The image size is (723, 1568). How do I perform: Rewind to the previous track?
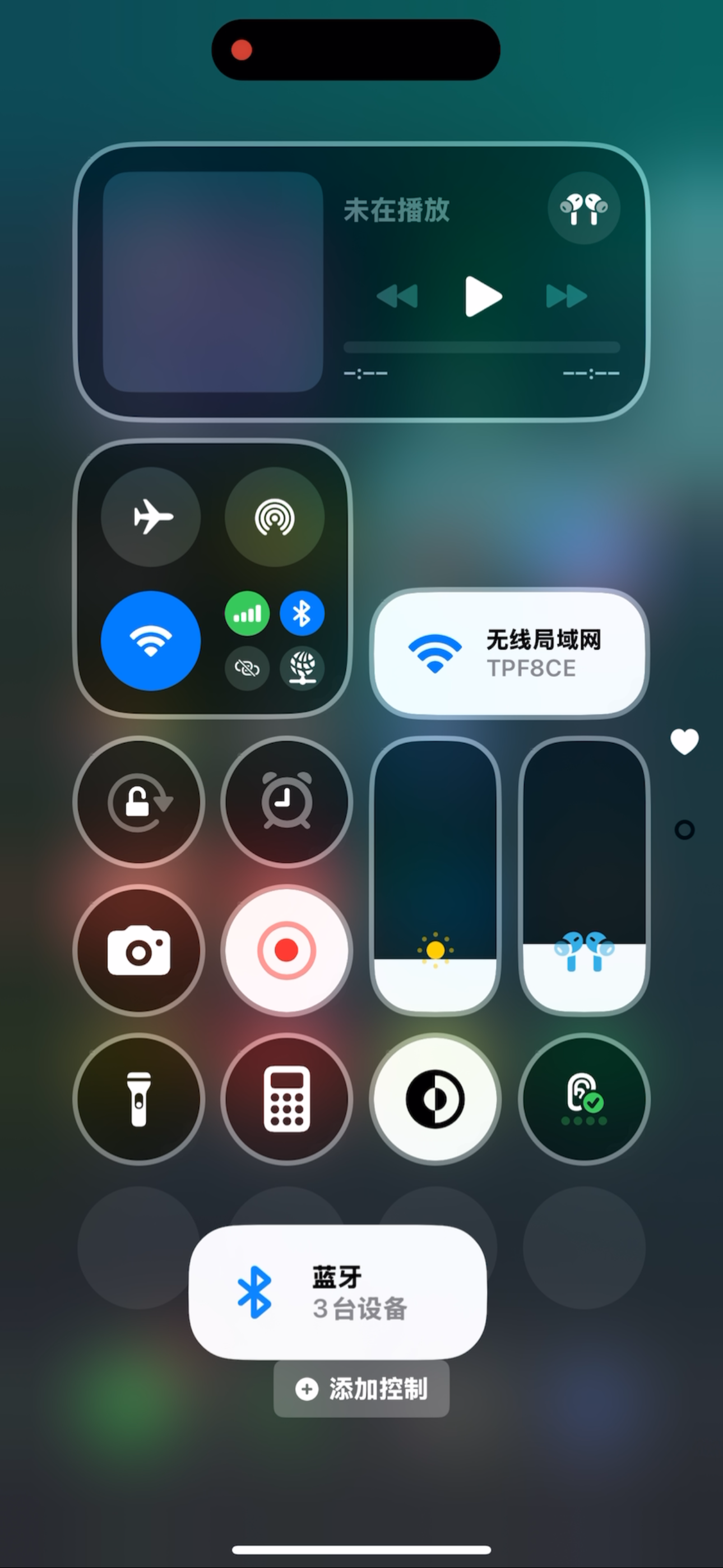(397, 297)
